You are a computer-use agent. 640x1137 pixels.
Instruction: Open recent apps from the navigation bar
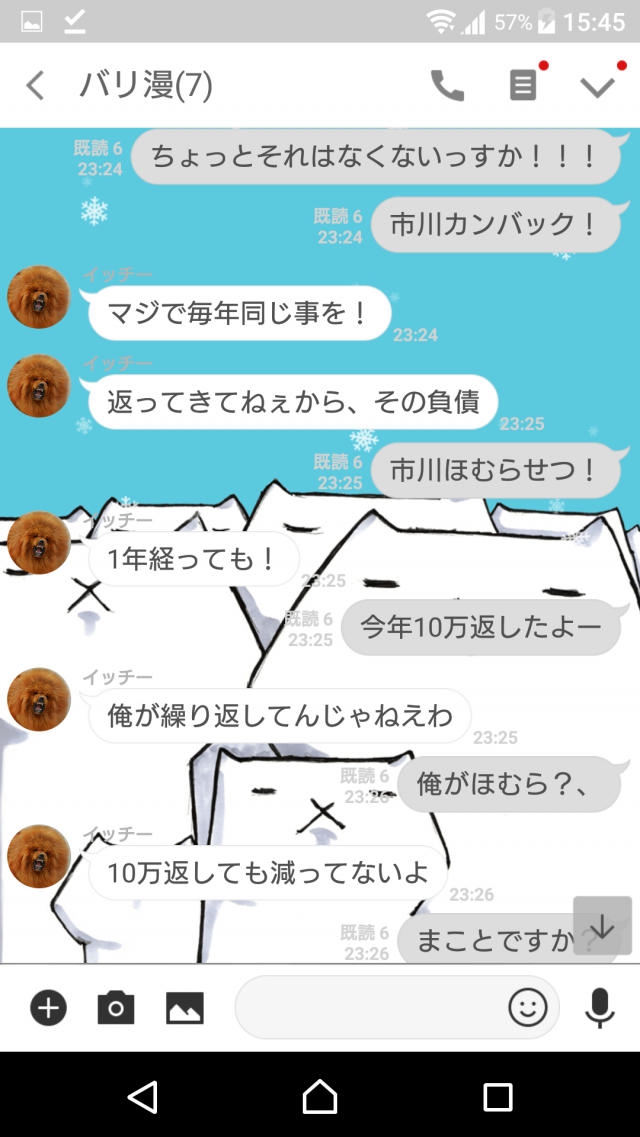(x=497, y=1097)
